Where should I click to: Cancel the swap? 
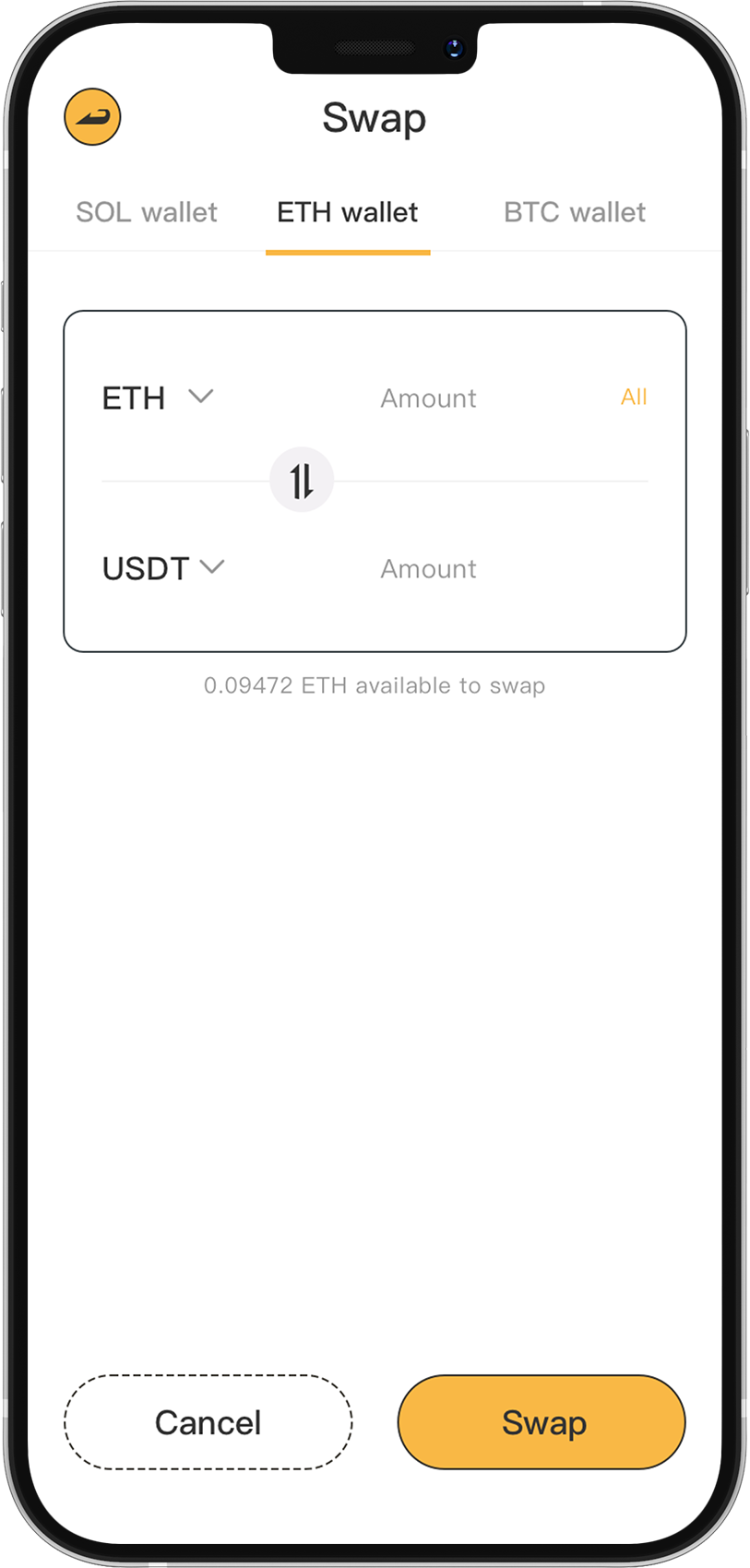(208, 1422)
